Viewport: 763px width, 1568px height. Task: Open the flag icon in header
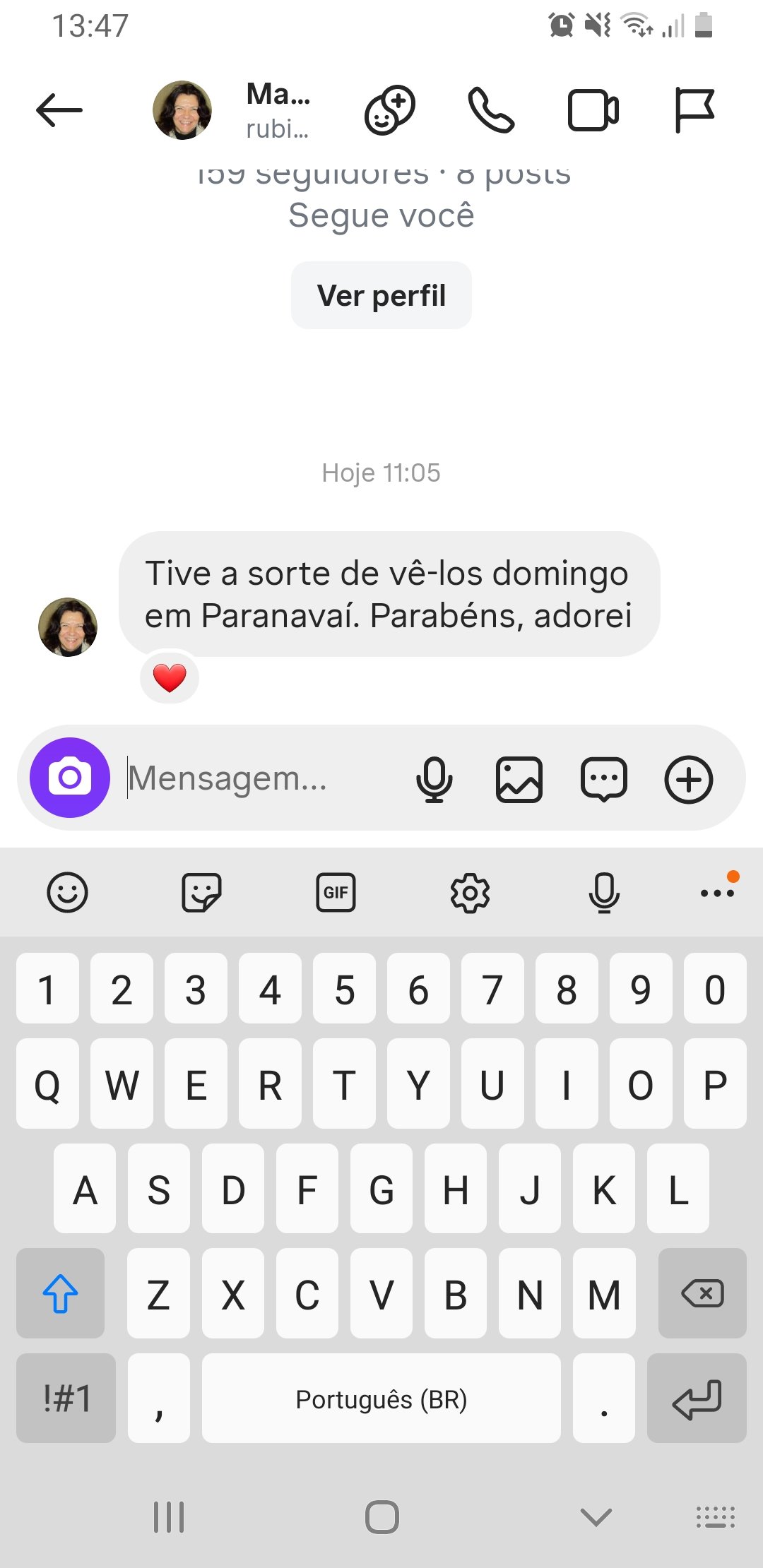[x=694, y=110]
